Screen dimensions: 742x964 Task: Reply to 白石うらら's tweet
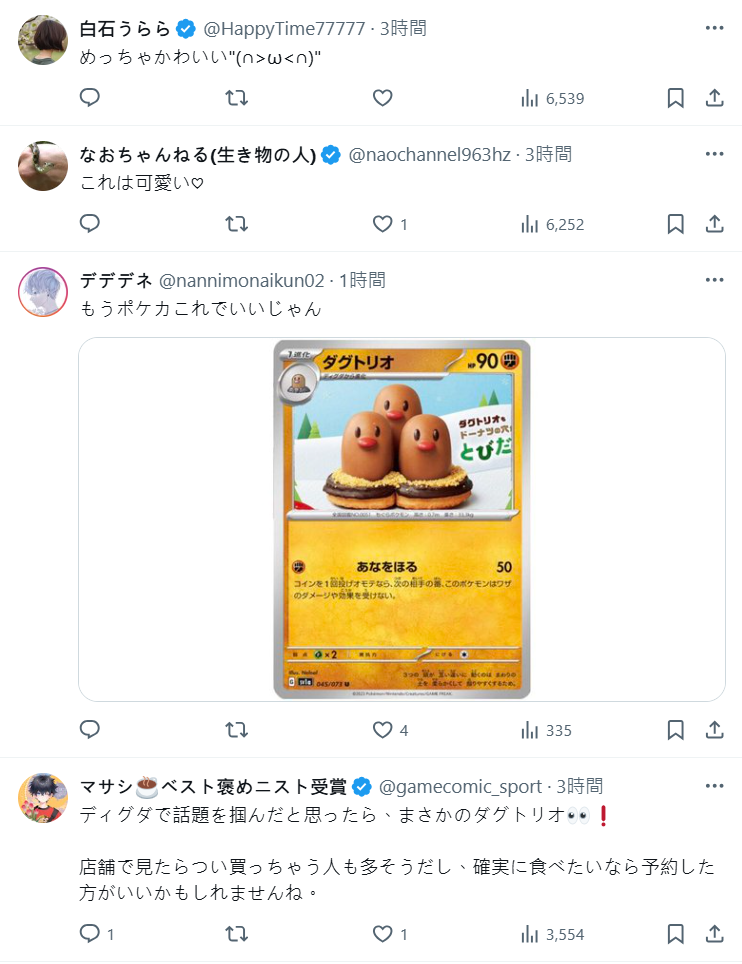pos(90,98)
